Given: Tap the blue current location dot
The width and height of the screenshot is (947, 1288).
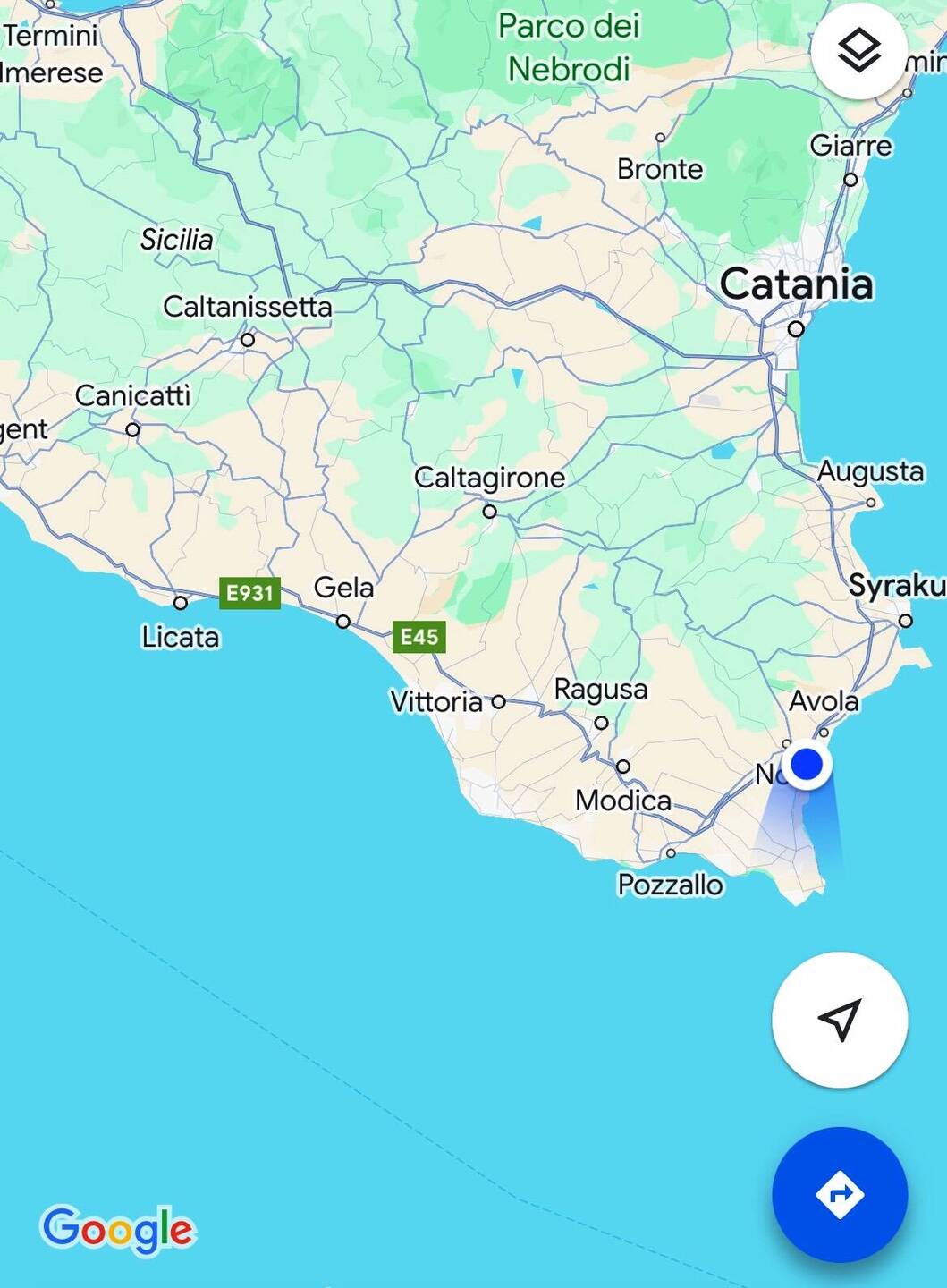Looking at the screenshot, I should [x=807, y=765].
